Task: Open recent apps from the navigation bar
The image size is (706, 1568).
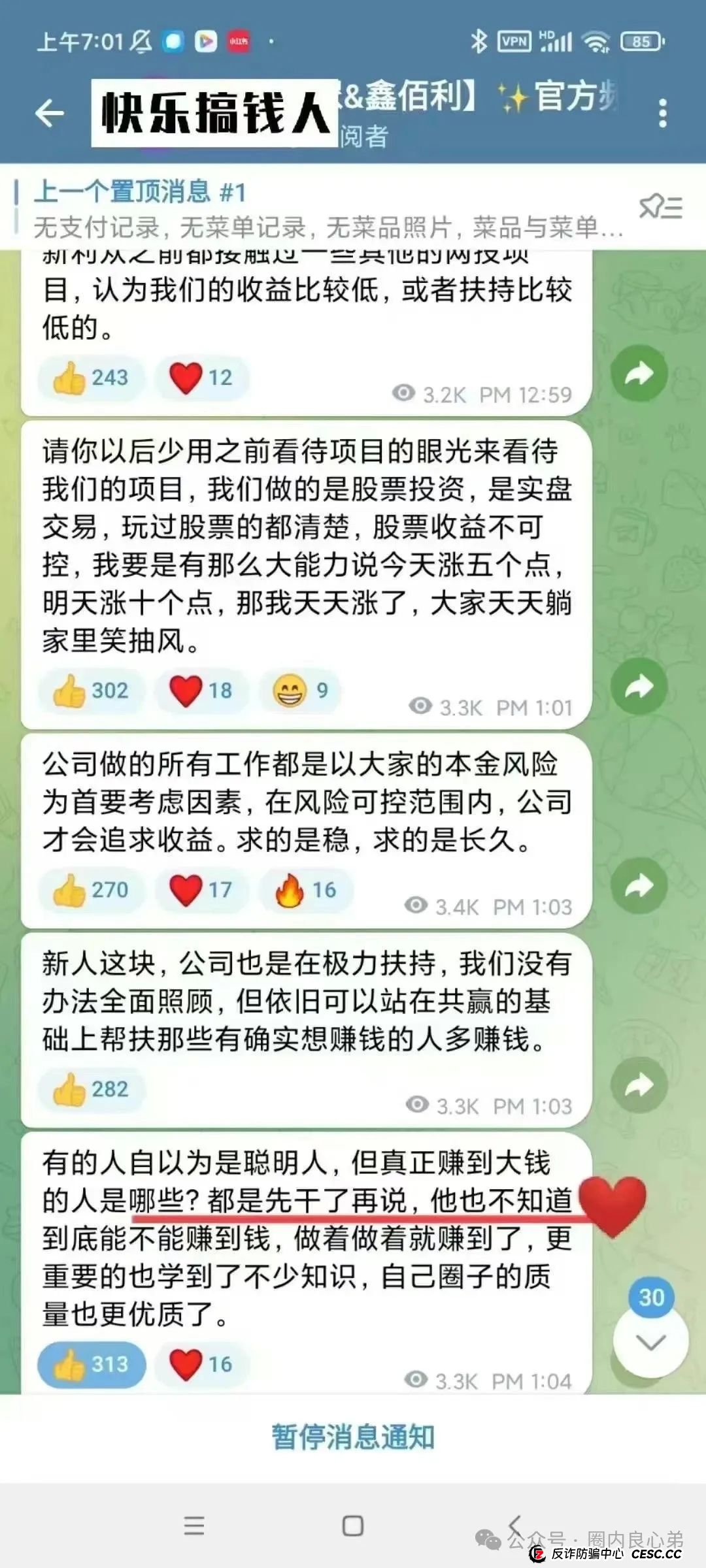Action: [194, 1526]
